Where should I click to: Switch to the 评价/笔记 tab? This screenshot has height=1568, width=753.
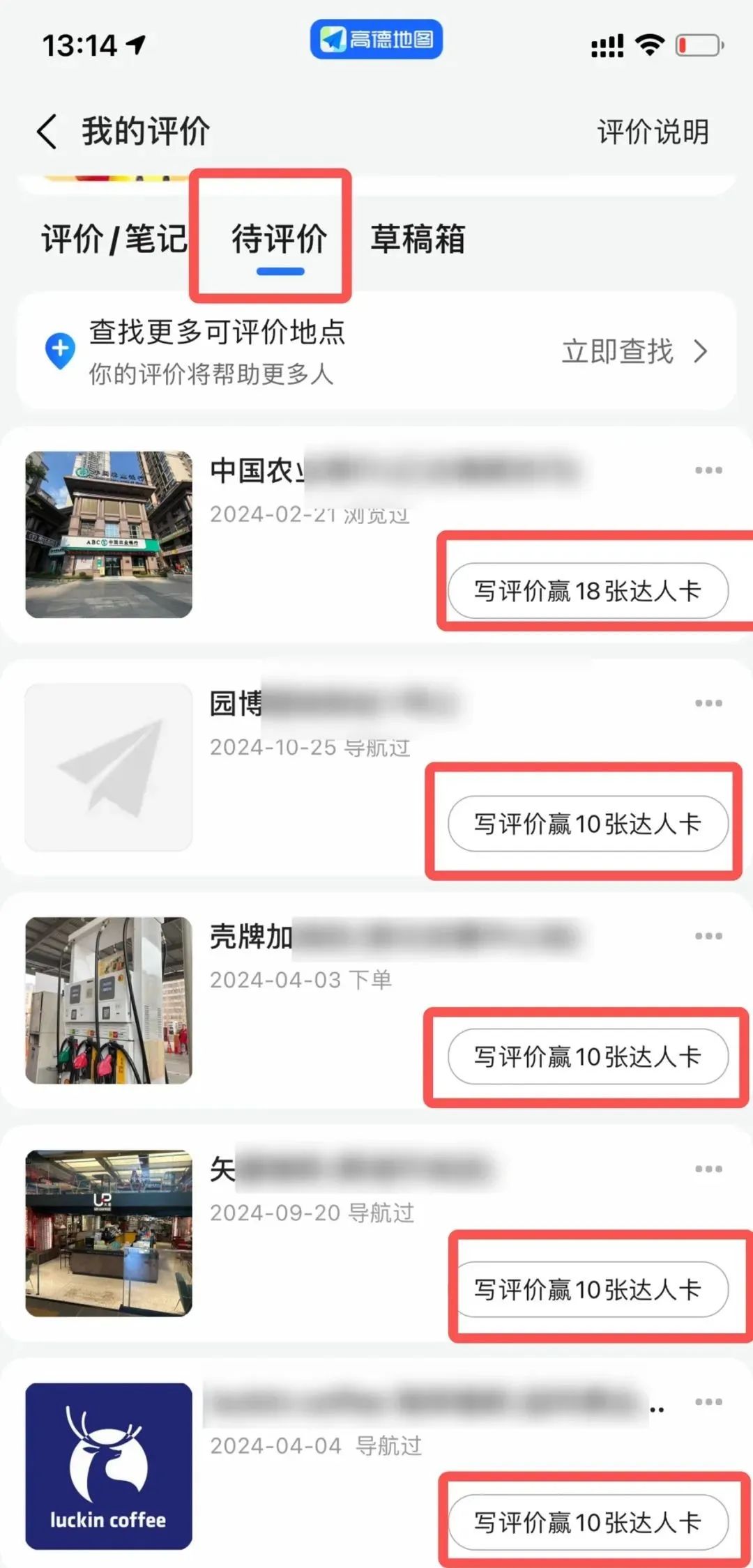pyautogui.click(x=114, y=239)
